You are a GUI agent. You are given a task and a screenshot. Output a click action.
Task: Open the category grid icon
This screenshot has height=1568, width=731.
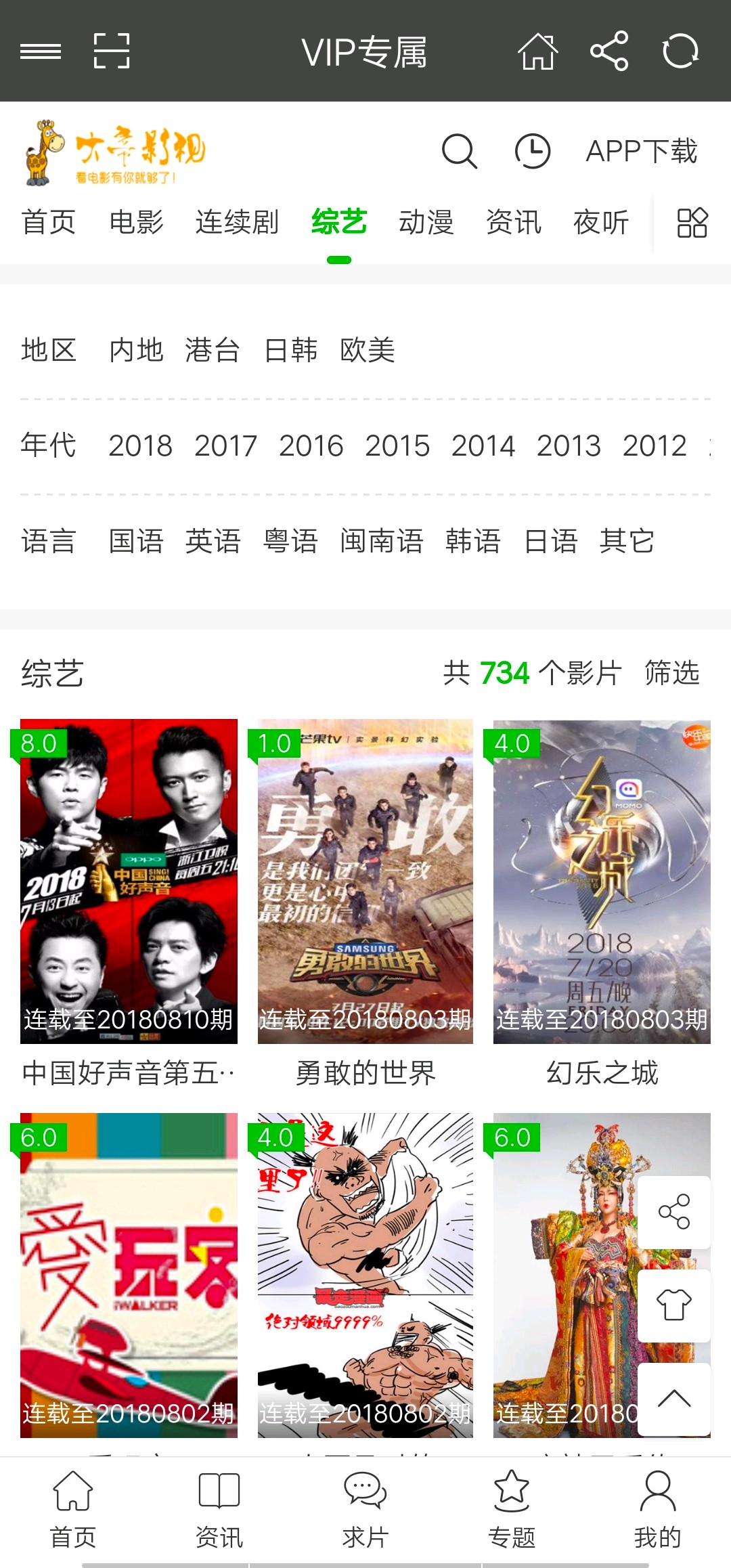[692, 223]
